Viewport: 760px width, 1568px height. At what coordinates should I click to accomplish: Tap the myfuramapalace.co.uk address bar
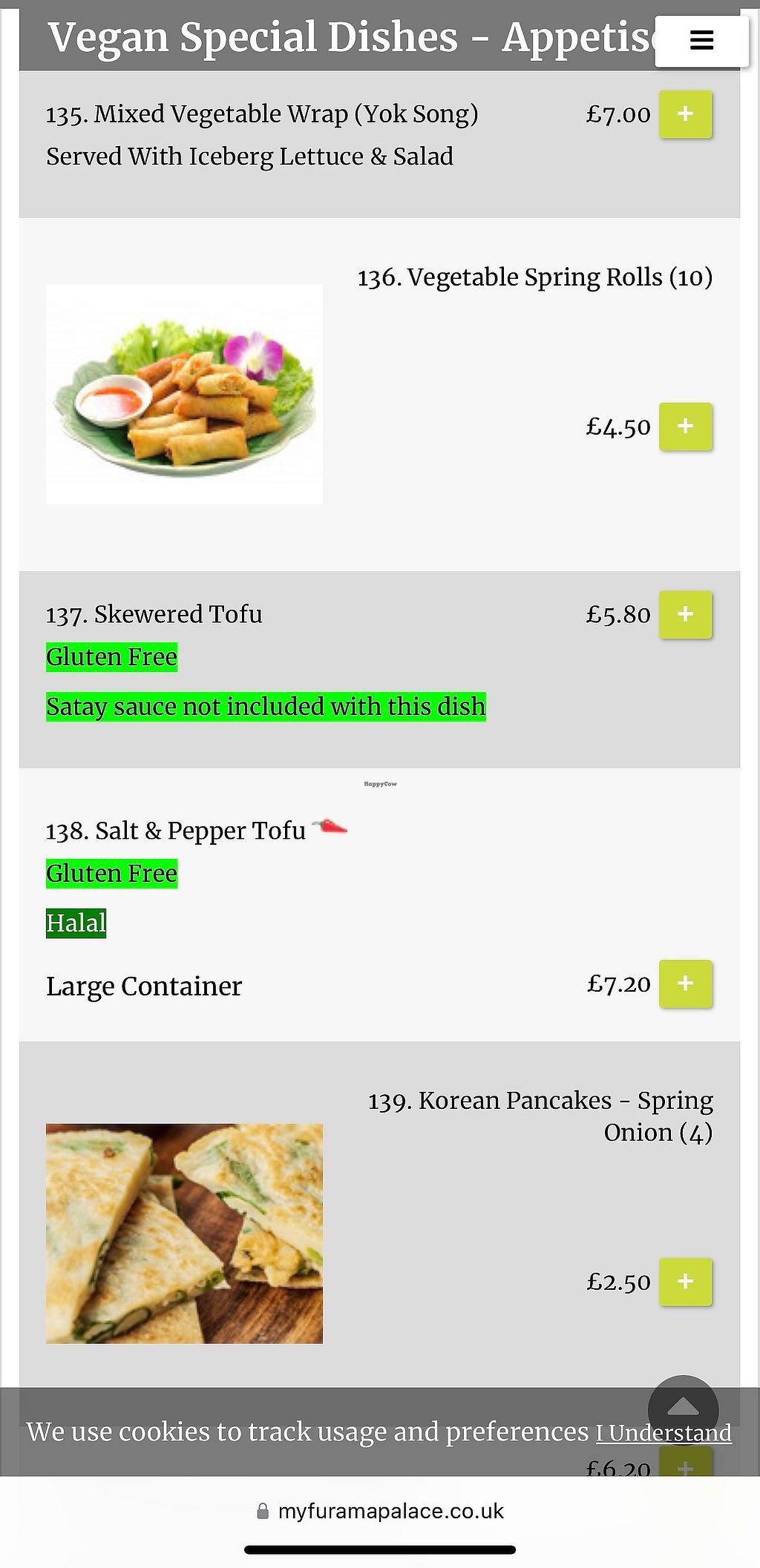380,1511
